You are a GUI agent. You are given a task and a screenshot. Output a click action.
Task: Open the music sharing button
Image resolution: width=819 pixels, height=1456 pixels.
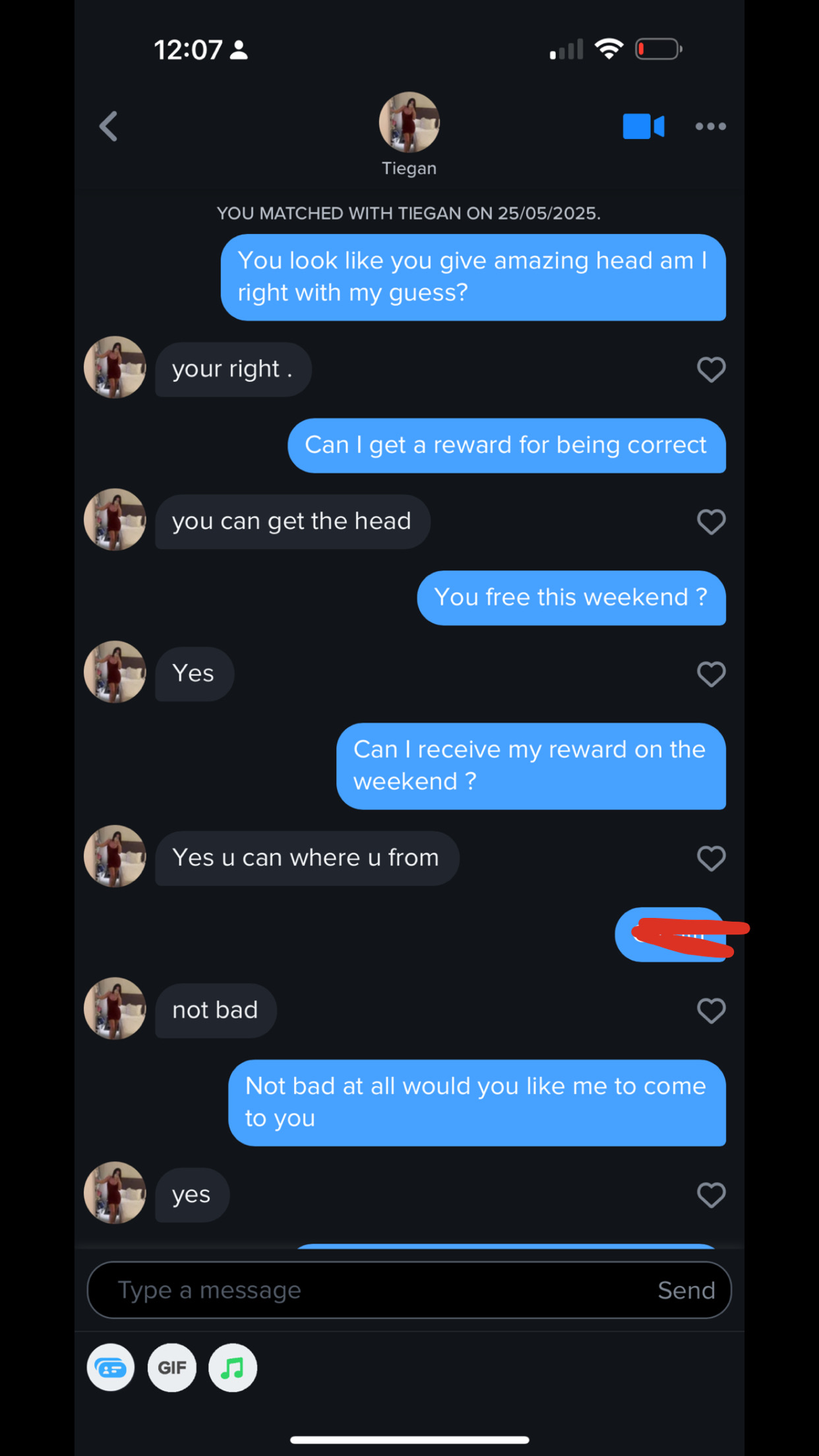(232, 1368)
